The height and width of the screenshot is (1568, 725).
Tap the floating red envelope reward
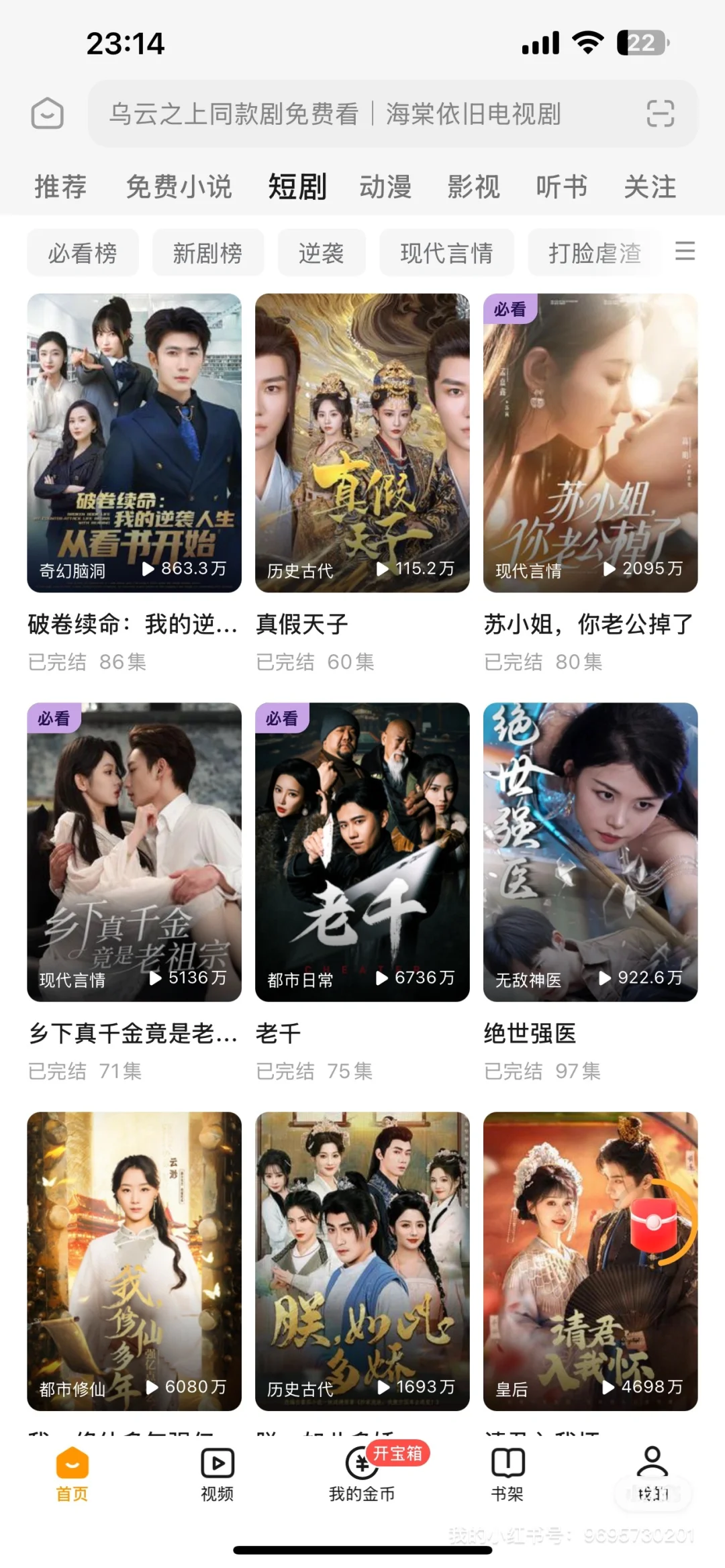point(656,1222)
